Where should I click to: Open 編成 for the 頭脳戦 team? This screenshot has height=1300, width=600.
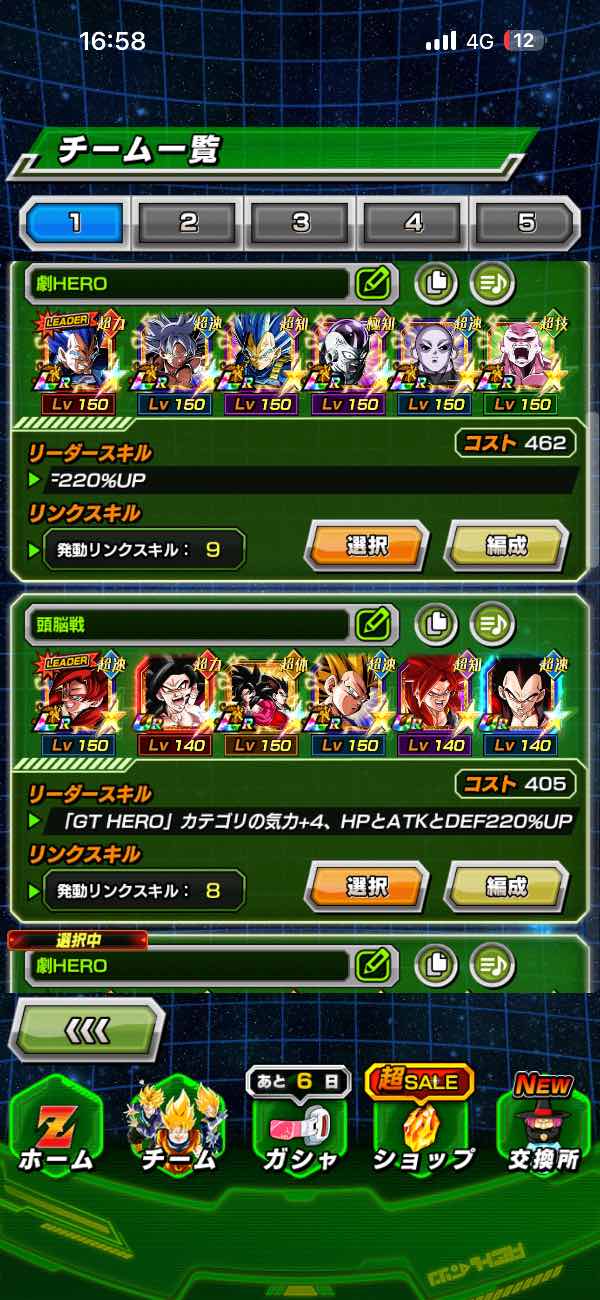tap(506, 887)
